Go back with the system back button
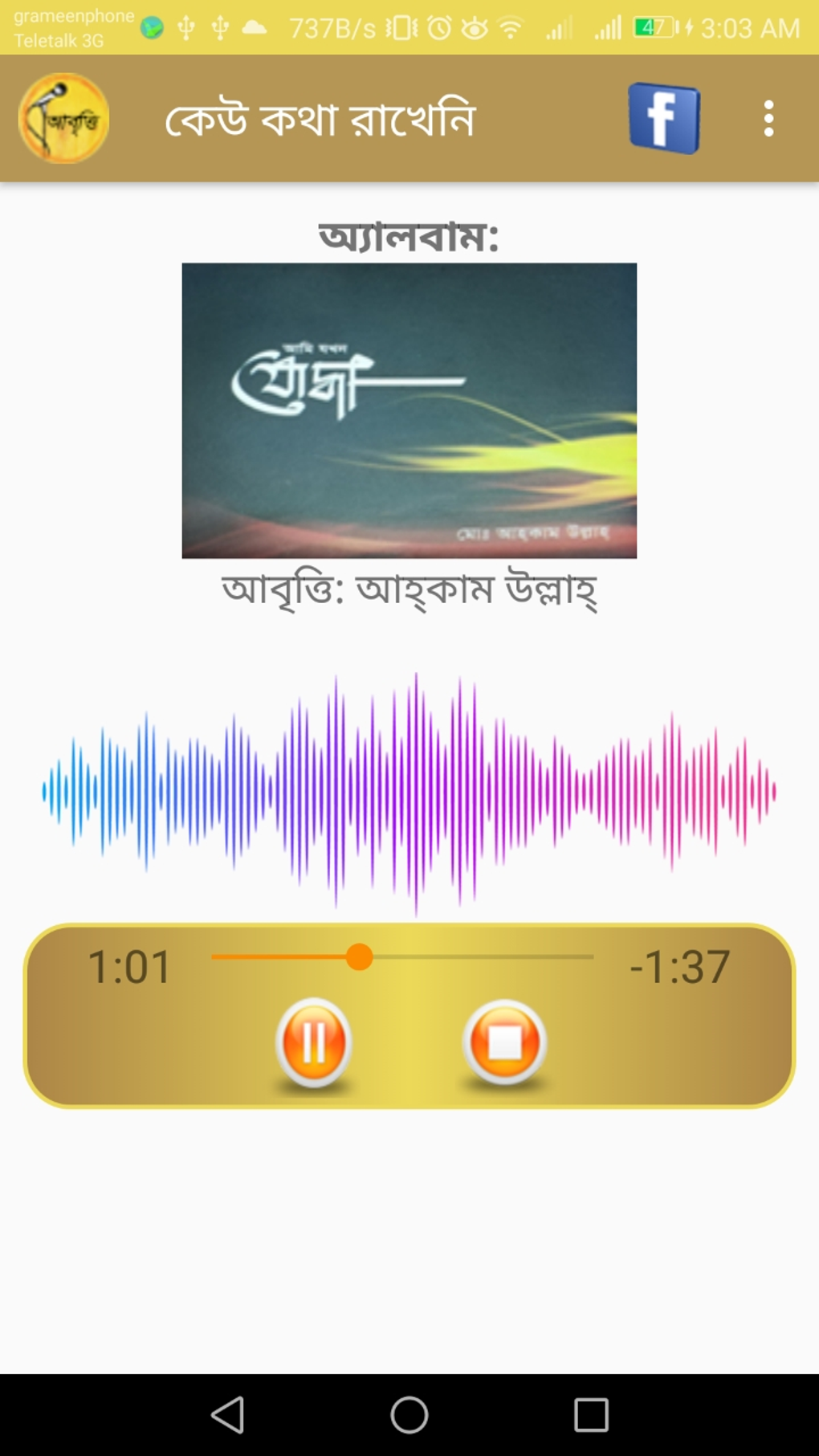The height and width of the screenshot is (1456, 819). coord(227,1414)
